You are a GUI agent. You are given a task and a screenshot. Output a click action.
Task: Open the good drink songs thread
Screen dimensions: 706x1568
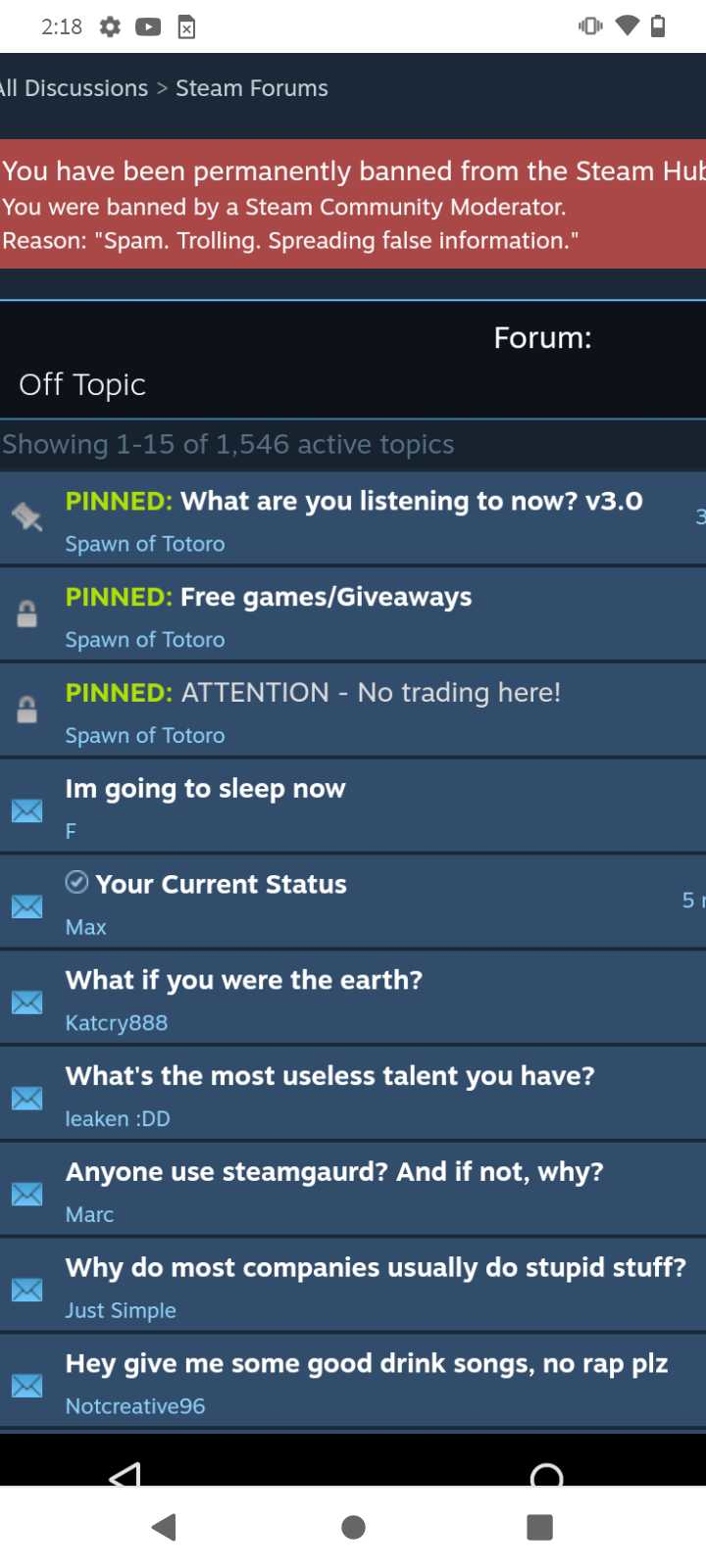pyautogui.click(x=367, y=1364)
